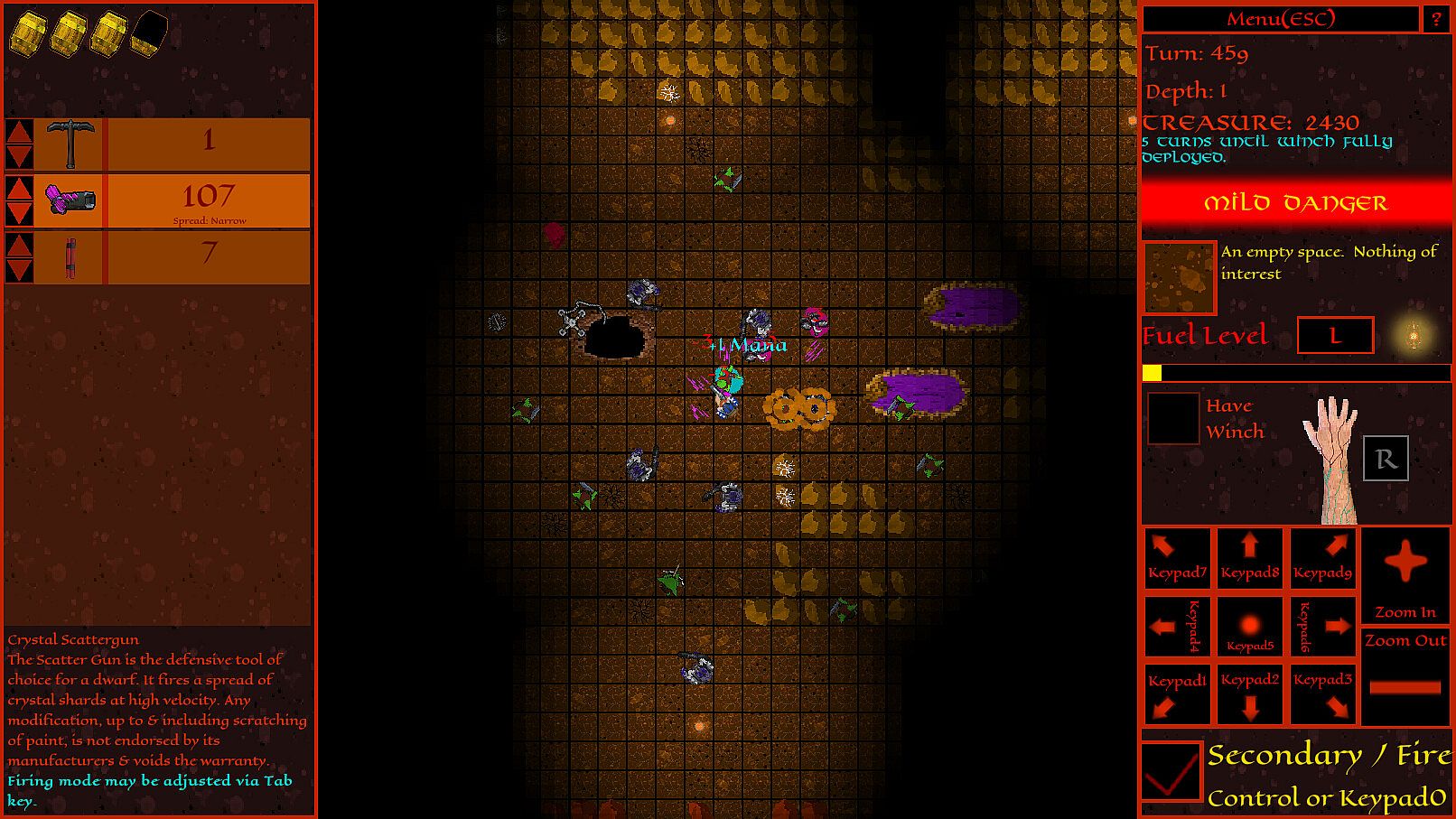Screen dimensions: 1456x819
Task: Select the dynamite inventory slot
Action: click(x=208, y=256)
